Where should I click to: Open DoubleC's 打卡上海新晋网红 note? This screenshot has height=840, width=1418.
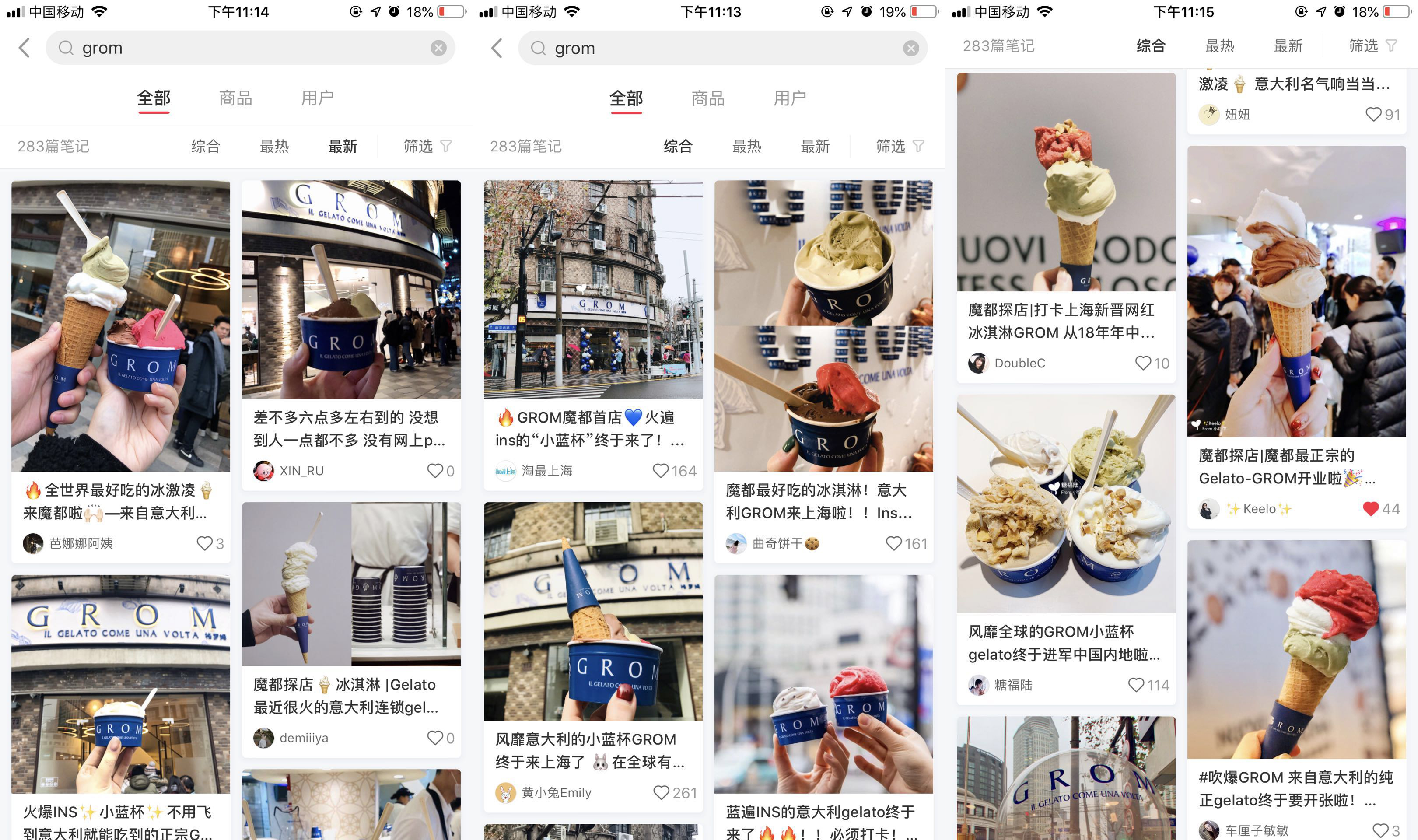(1066, 182)
